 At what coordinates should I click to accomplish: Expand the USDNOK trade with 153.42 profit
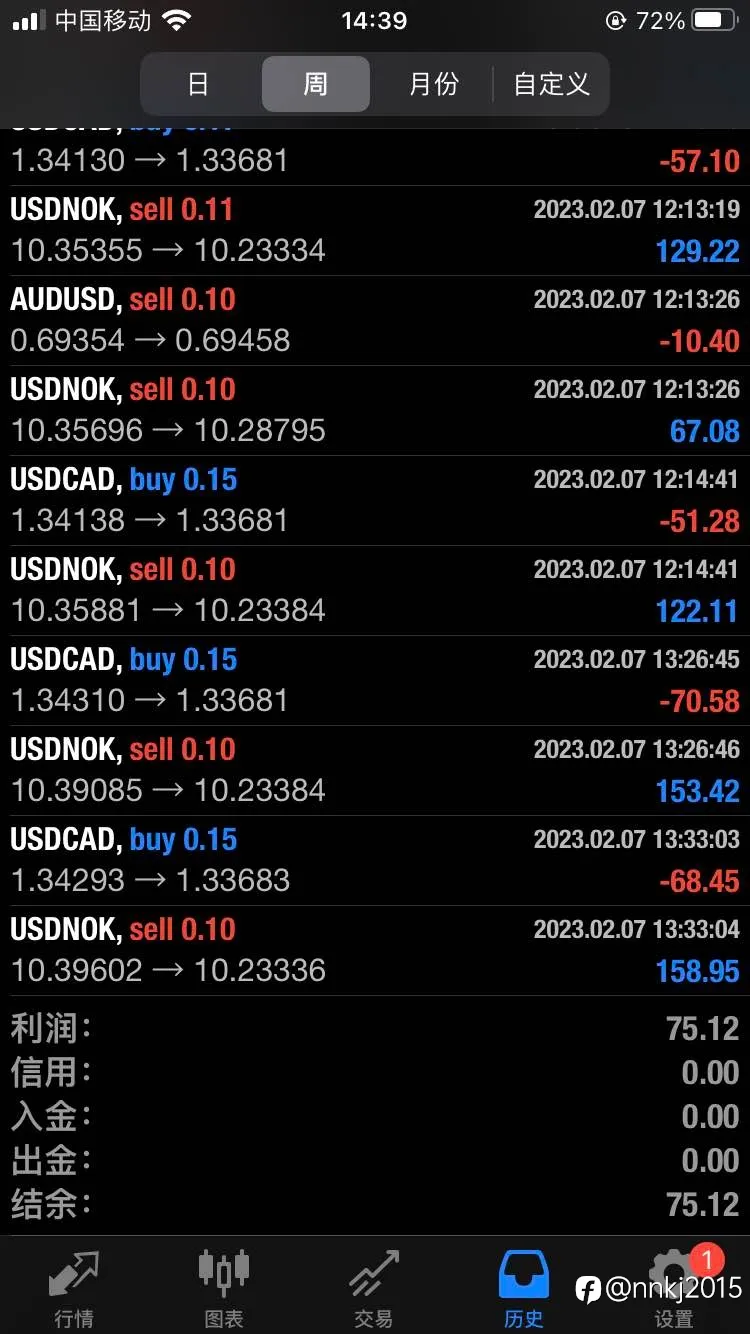coord(375,771)
